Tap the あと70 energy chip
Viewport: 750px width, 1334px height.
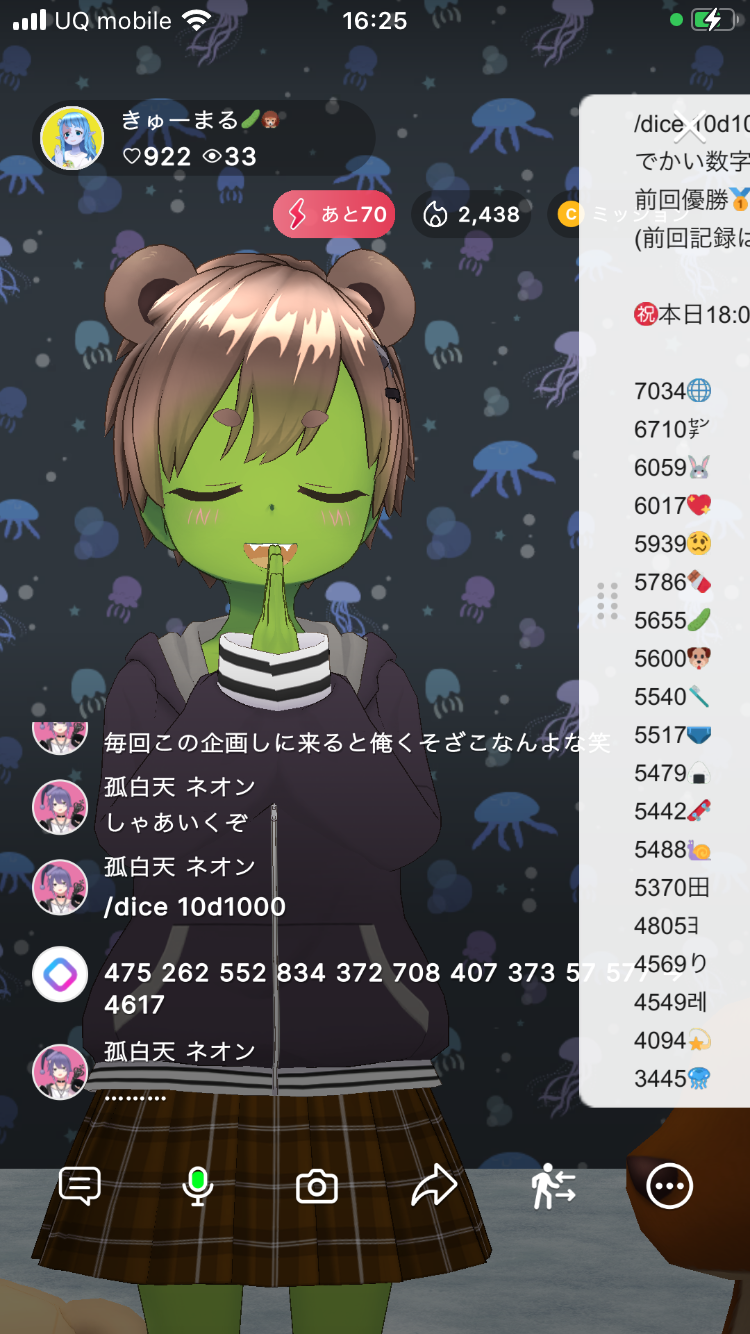(334, 215)
